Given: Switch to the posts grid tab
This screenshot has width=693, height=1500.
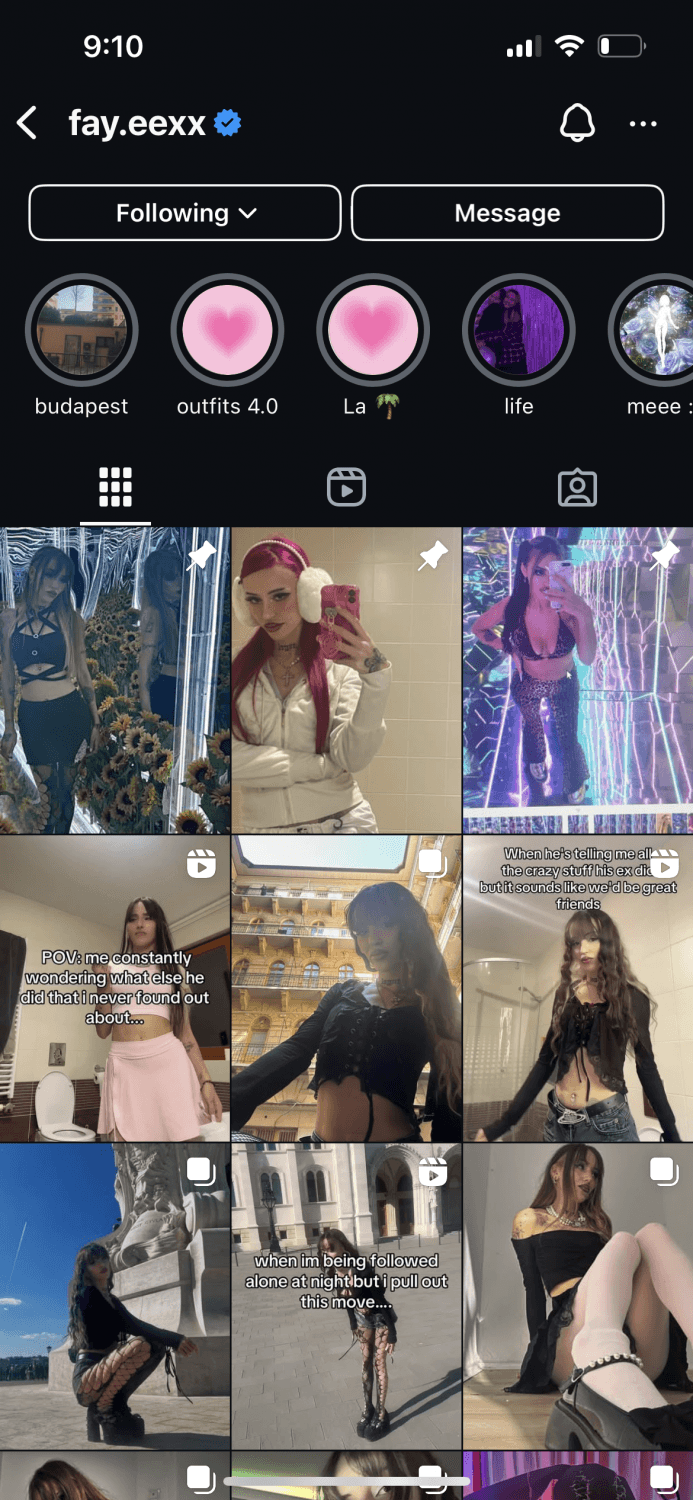Looking at the screenshot, I should pos(115,487).
